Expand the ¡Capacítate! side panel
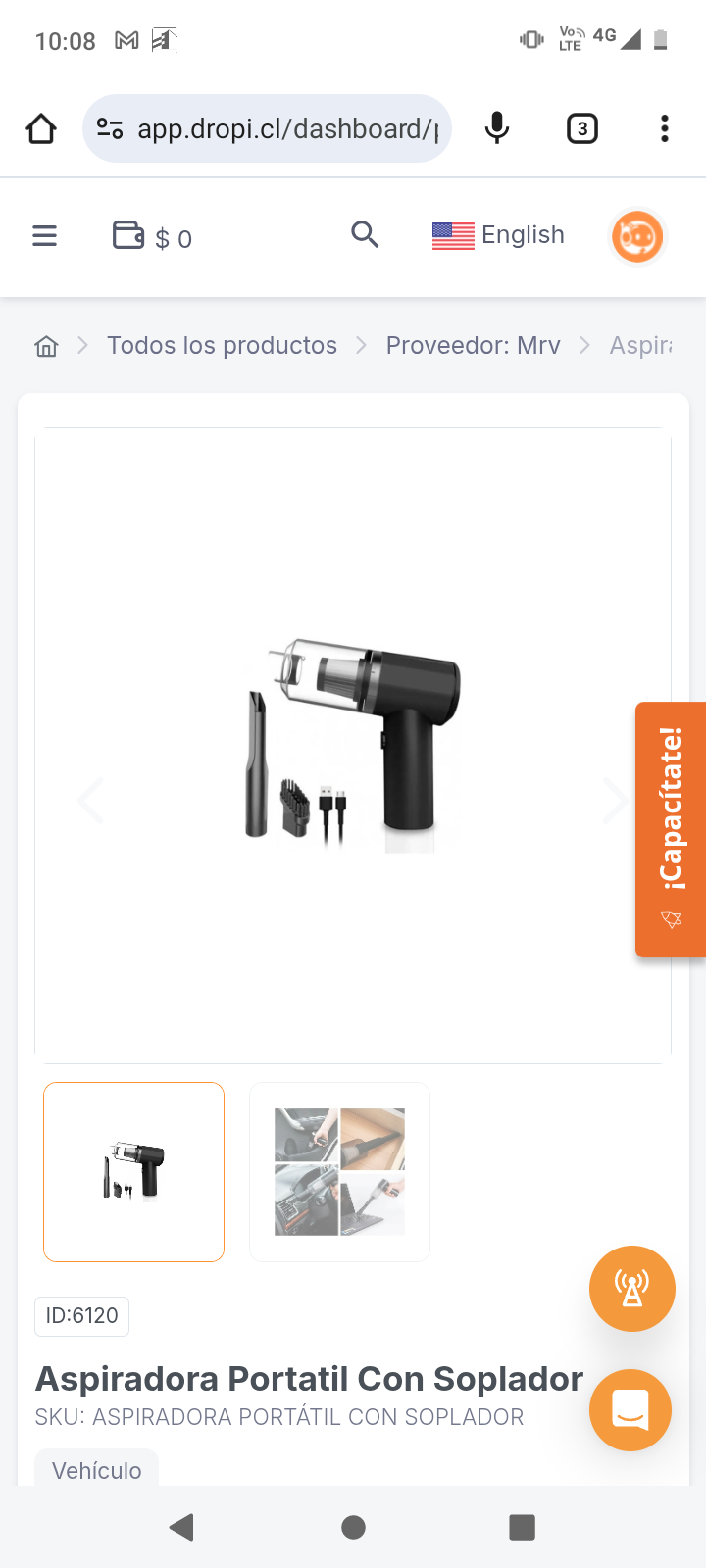Screen dimensions: 706x1568 pyautogui.click(x=673, y=828)
